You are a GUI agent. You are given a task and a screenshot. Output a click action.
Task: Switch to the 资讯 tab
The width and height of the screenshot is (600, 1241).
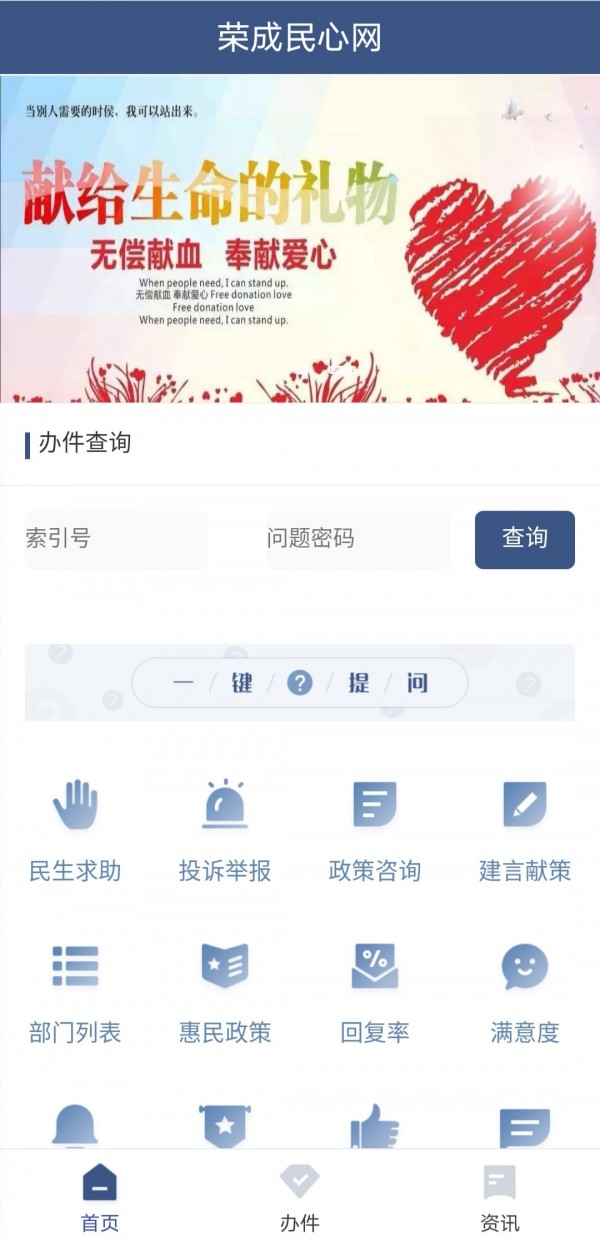point(500,1196)
